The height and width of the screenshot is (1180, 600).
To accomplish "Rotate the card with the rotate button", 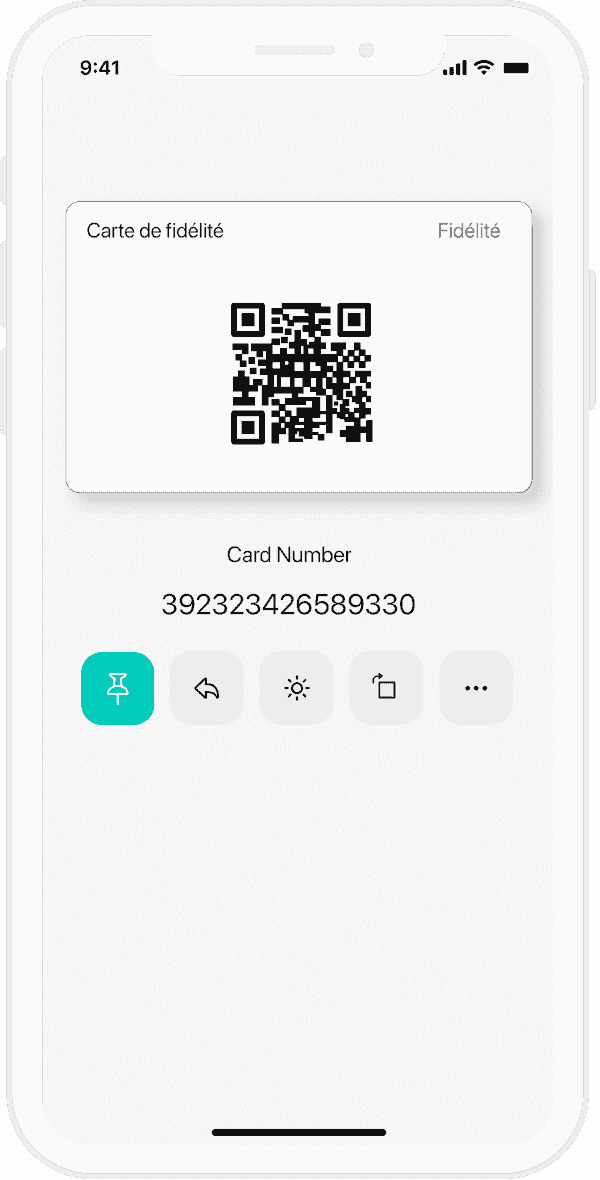I will 386,688.
